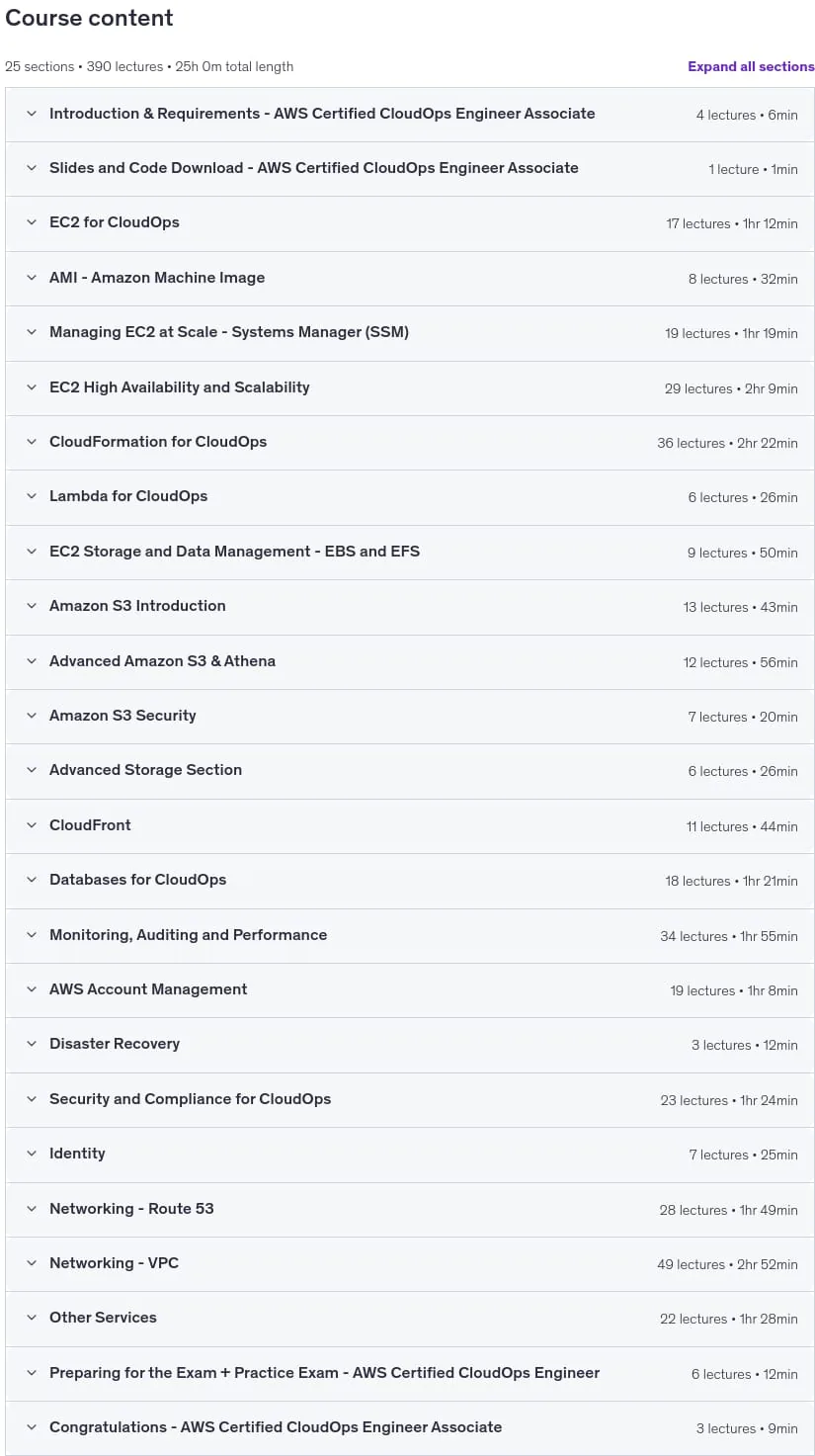Expand AMI - Amazon Machine Image section
This screenshot has width=815, height=1456.
coord(410,279)
